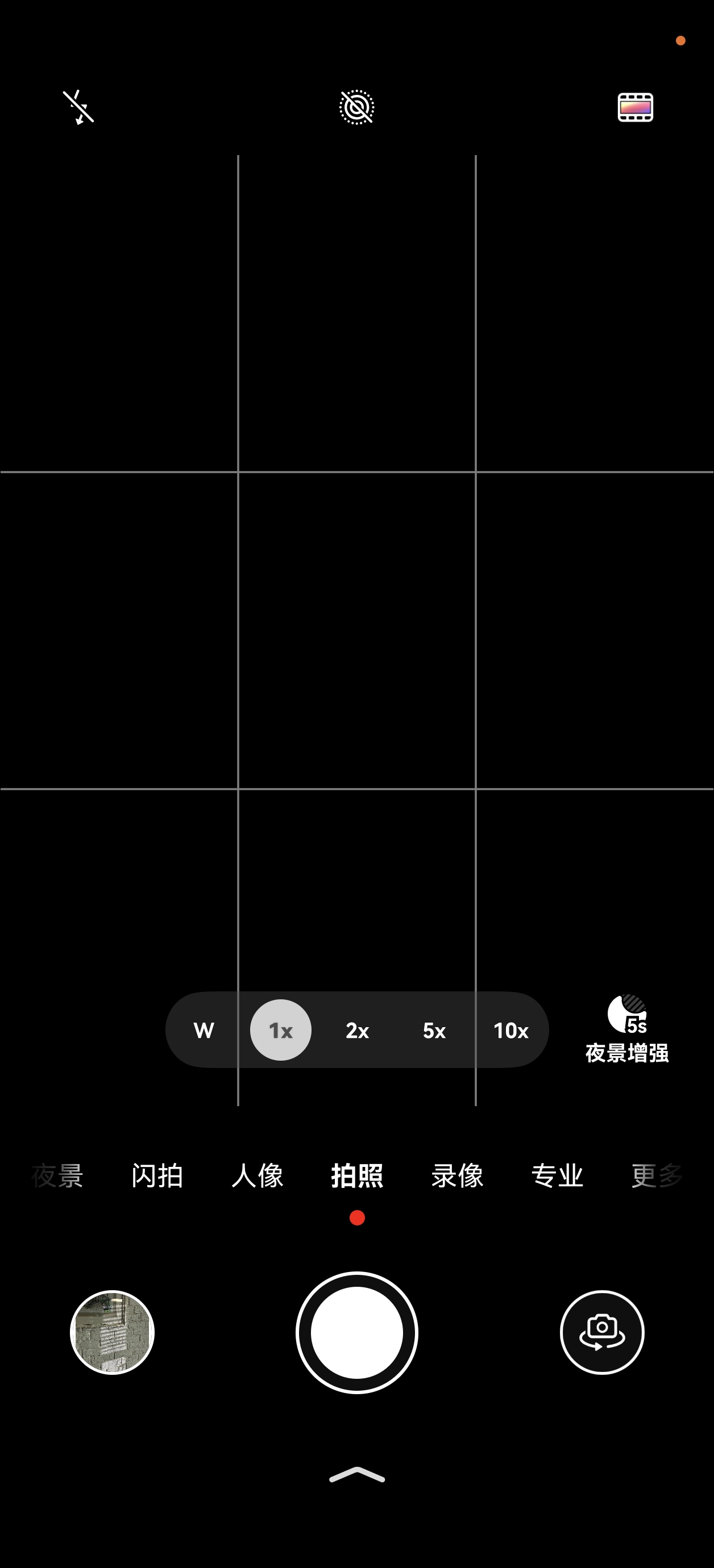Open the filter film strip icon

pos(636,107)
